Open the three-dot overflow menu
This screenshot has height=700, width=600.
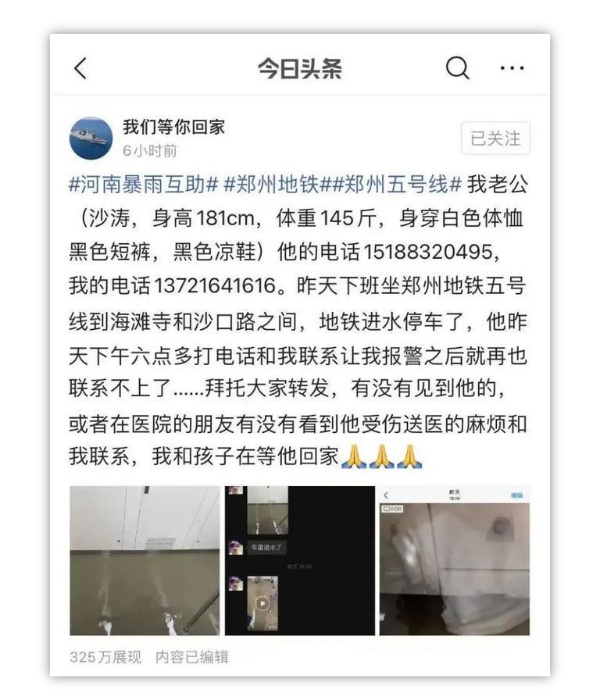(511, 68)
